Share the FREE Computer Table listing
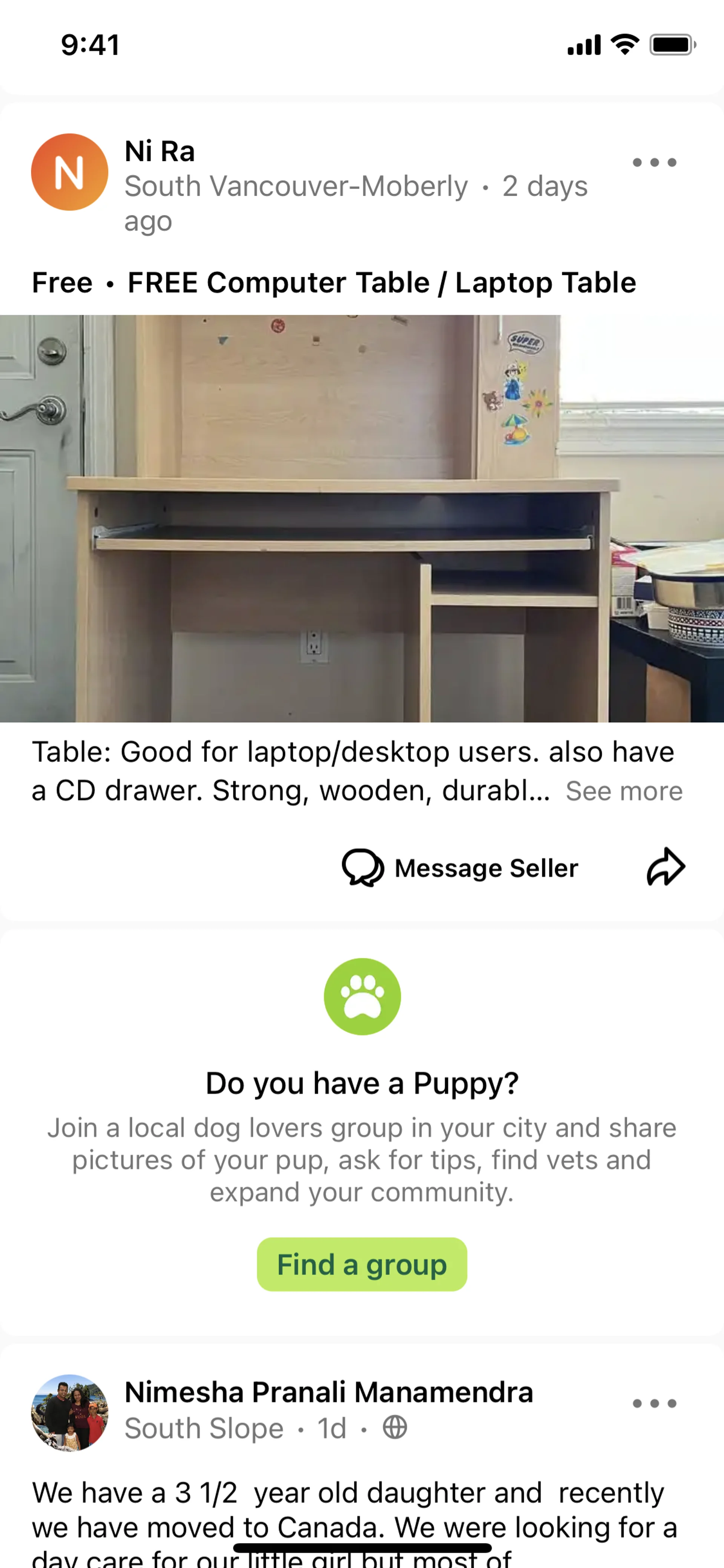Screen dimensions: 724x1568 [x=666, y=867]
